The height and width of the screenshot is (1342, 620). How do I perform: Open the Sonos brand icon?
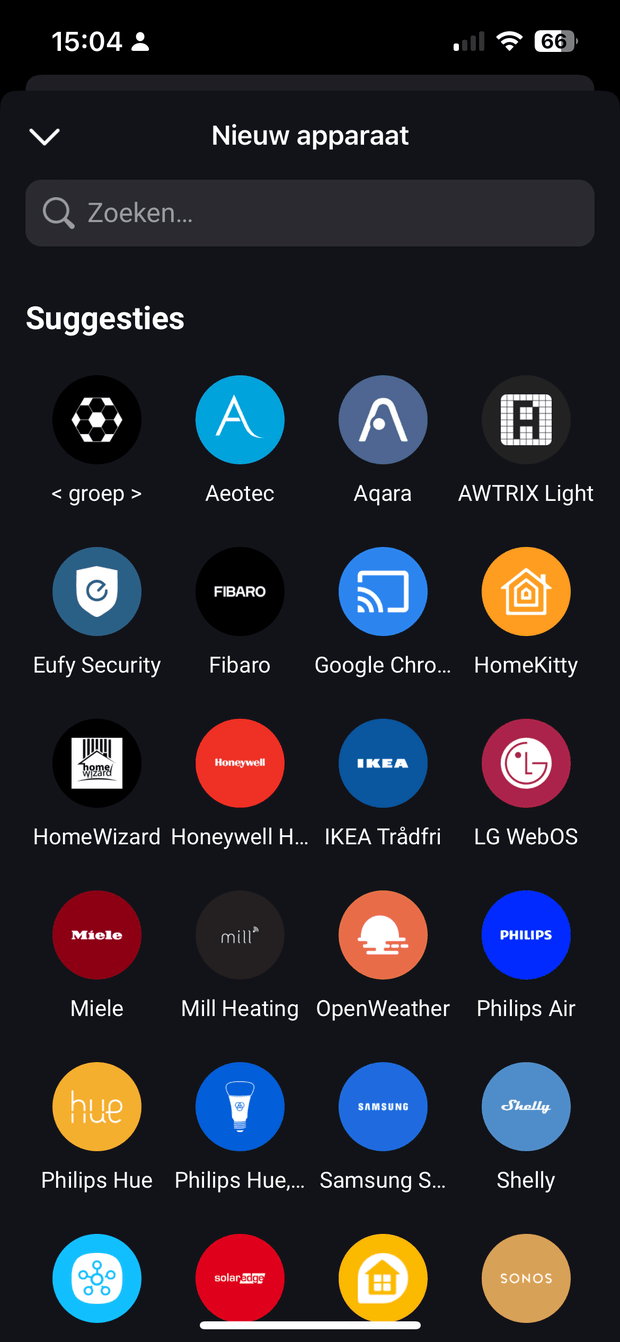[526, 1278]
